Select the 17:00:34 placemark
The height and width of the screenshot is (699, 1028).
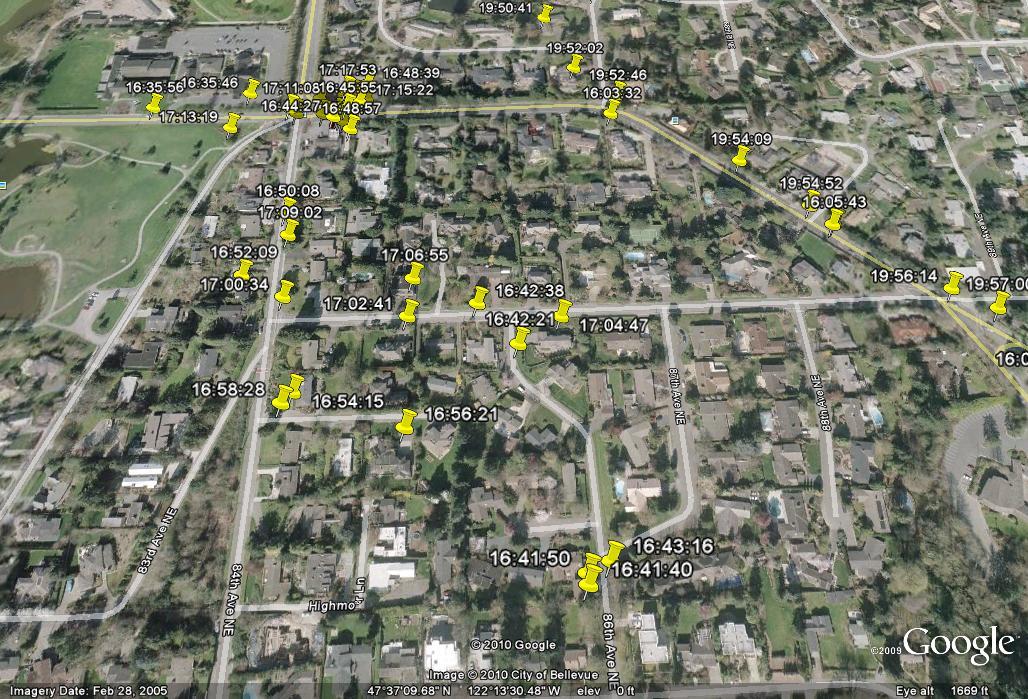click(285, 290)
